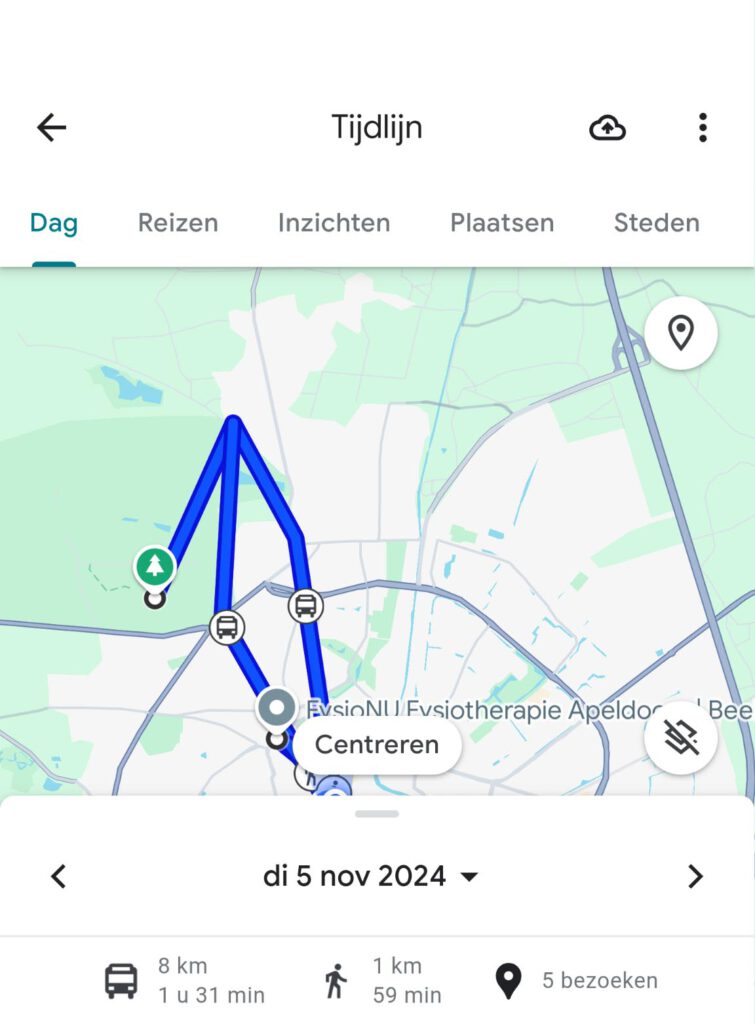Open the cloud backup icon
The height and width of the screenshot is (1024, 755).
[607, 128]
